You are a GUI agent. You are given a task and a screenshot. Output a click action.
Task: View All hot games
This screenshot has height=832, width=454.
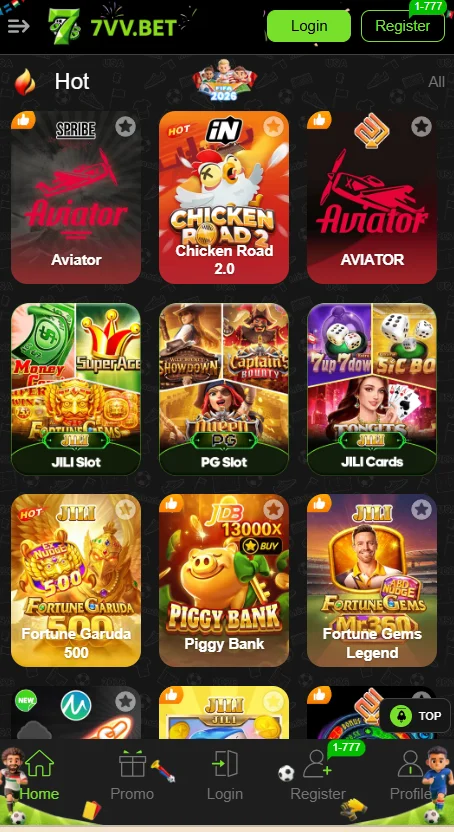(436, 82)
